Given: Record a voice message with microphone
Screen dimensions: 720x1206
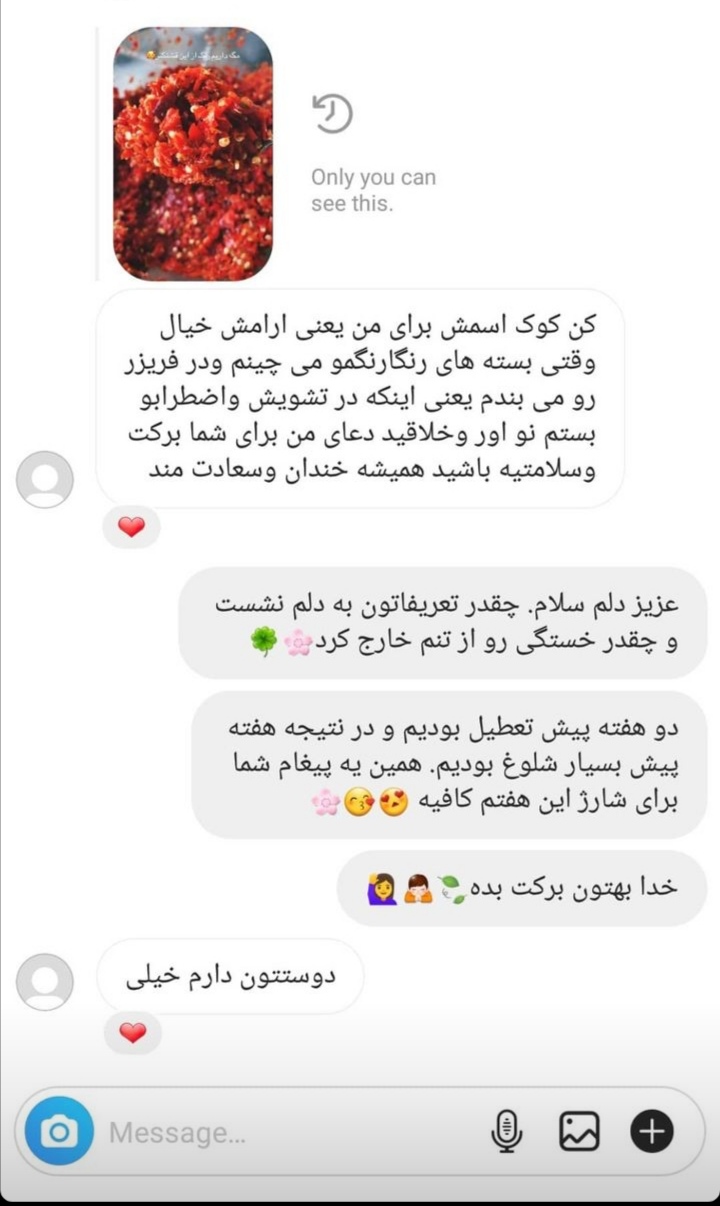Looking at the screenshot, I should (x=507, y=1132).
